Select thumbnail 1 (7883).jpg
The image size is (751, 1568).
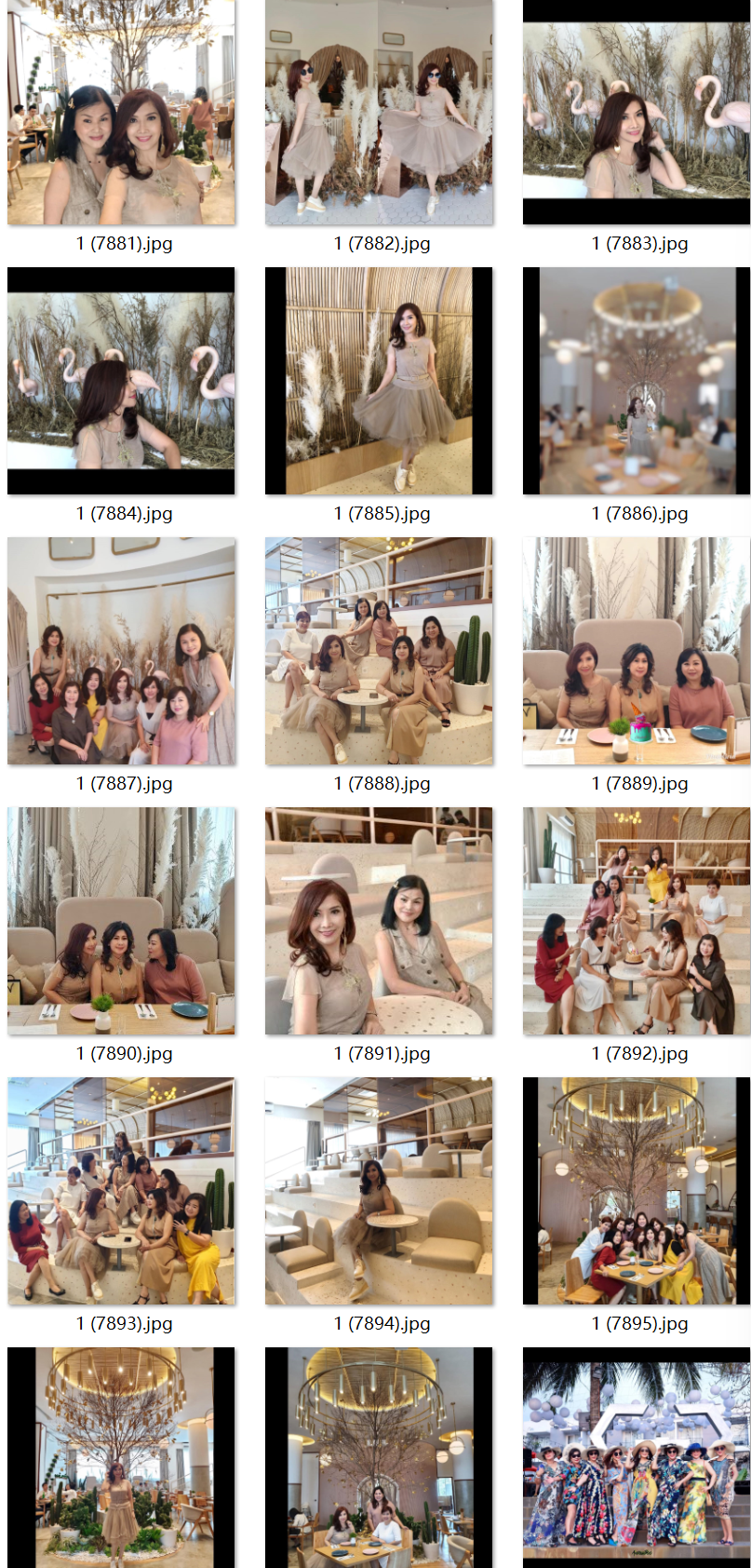(x=637, y=112)
